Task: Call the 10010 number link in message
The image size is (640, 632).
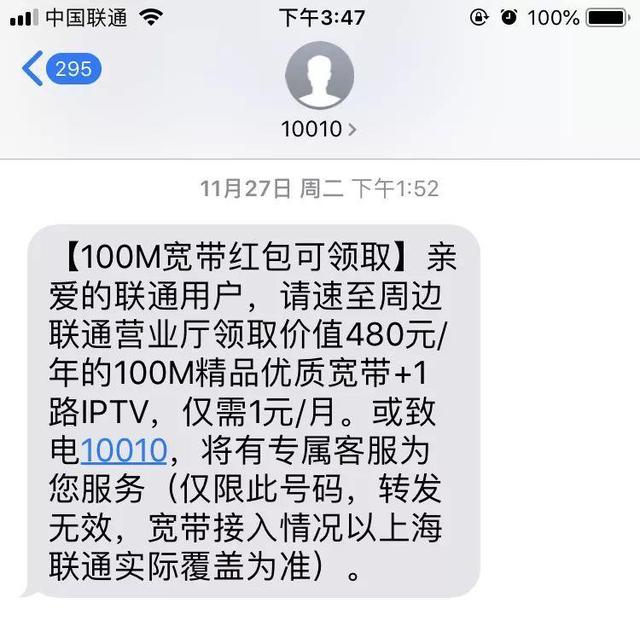Action: pyautogui.click(x=124, y=450)
